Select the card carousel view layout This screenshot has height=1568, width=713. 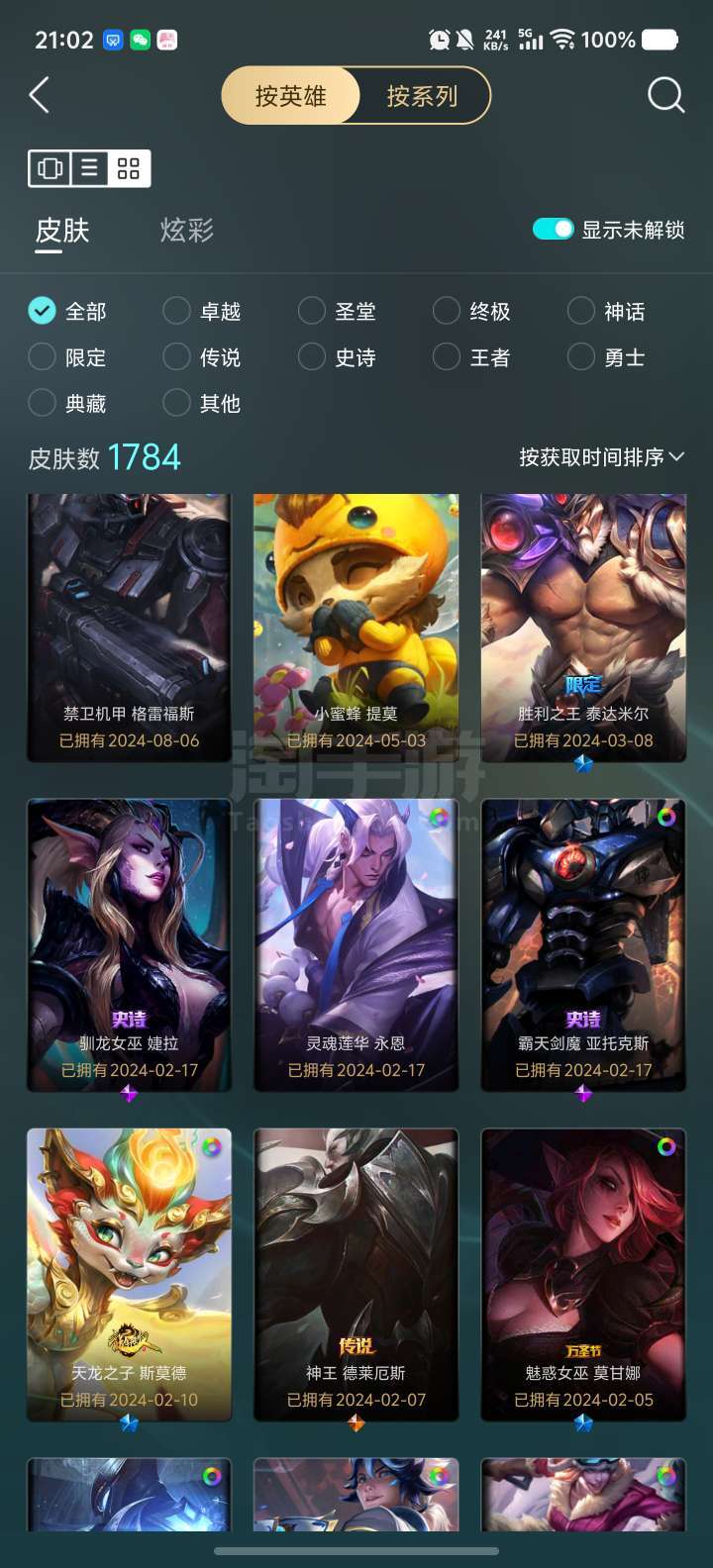(x=50, y=168)
